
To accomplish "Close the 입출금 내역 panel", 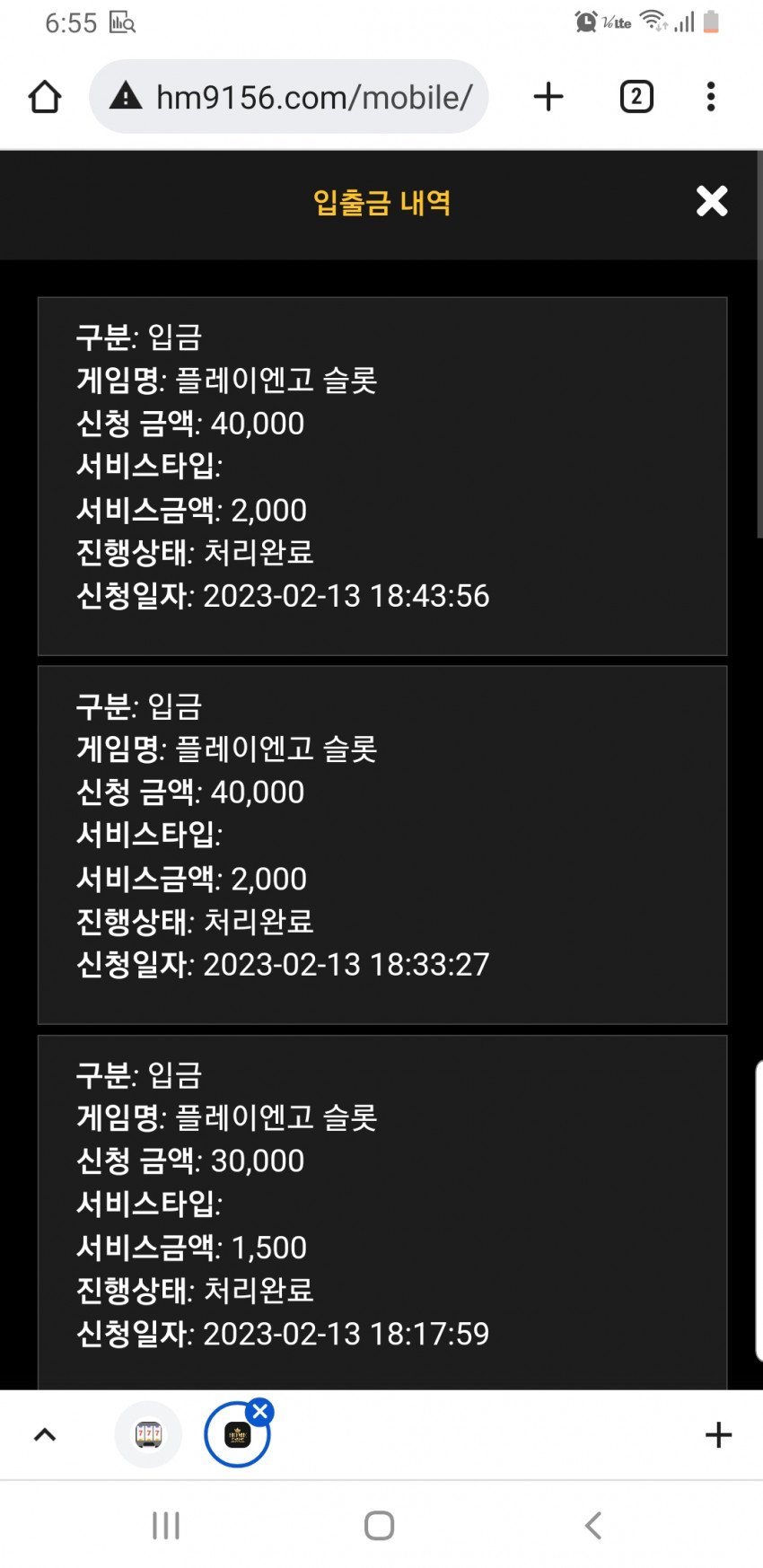I will coord(712,201).
